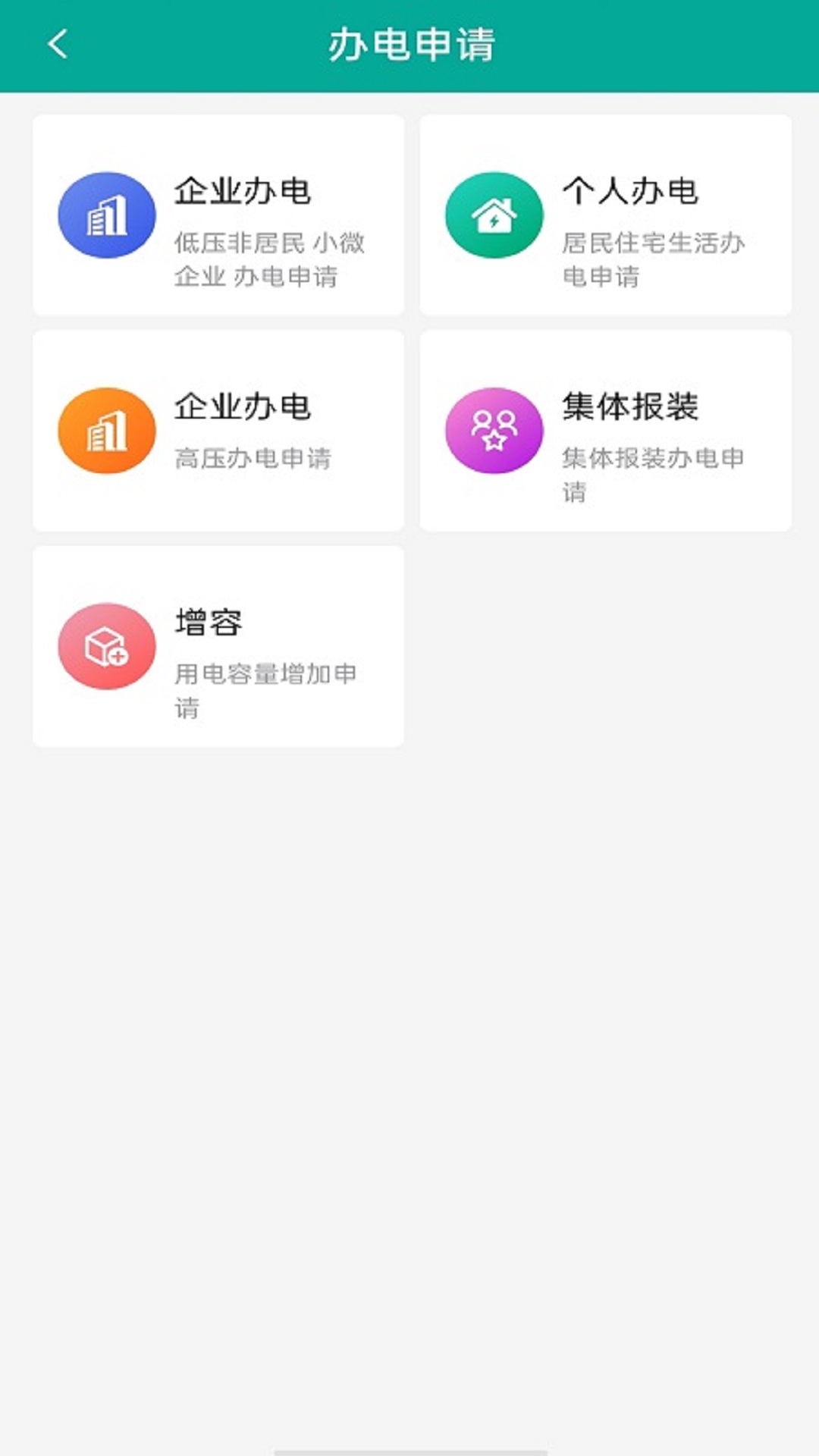
Task: Select the high-voltage 企业办电 card
Action: coord(218,430)
